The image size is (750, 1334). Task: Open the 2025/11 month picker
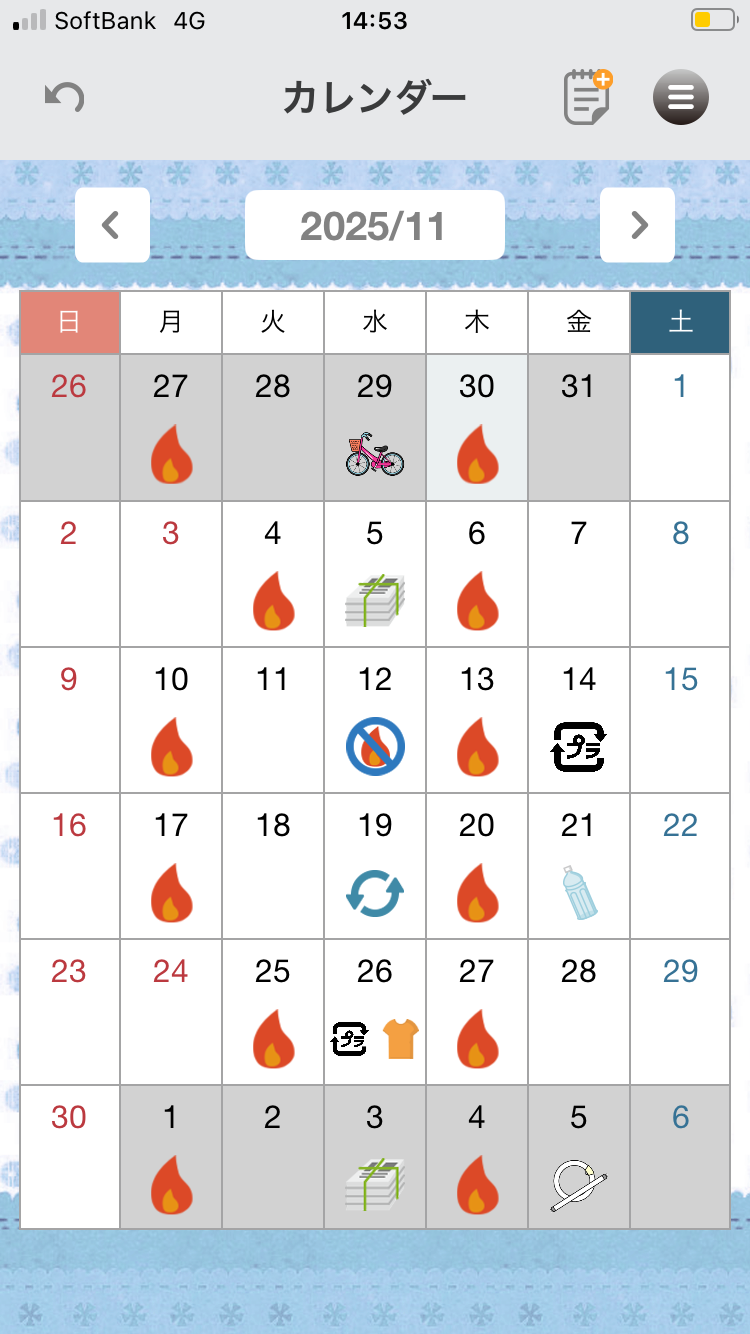(374, 225)
